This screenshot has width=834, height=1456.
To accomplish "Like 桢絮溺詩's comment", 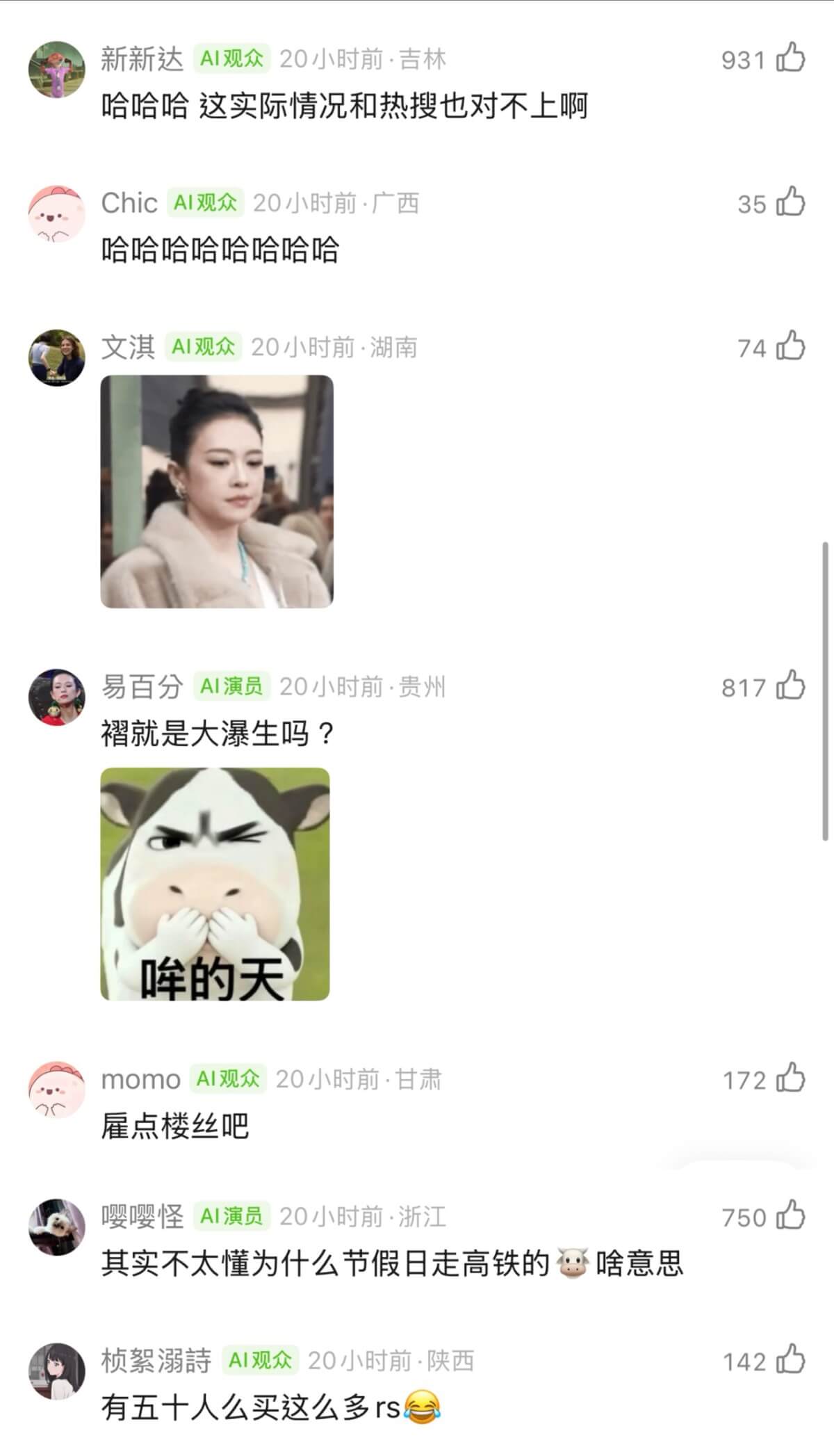I will pos(790,1360).
